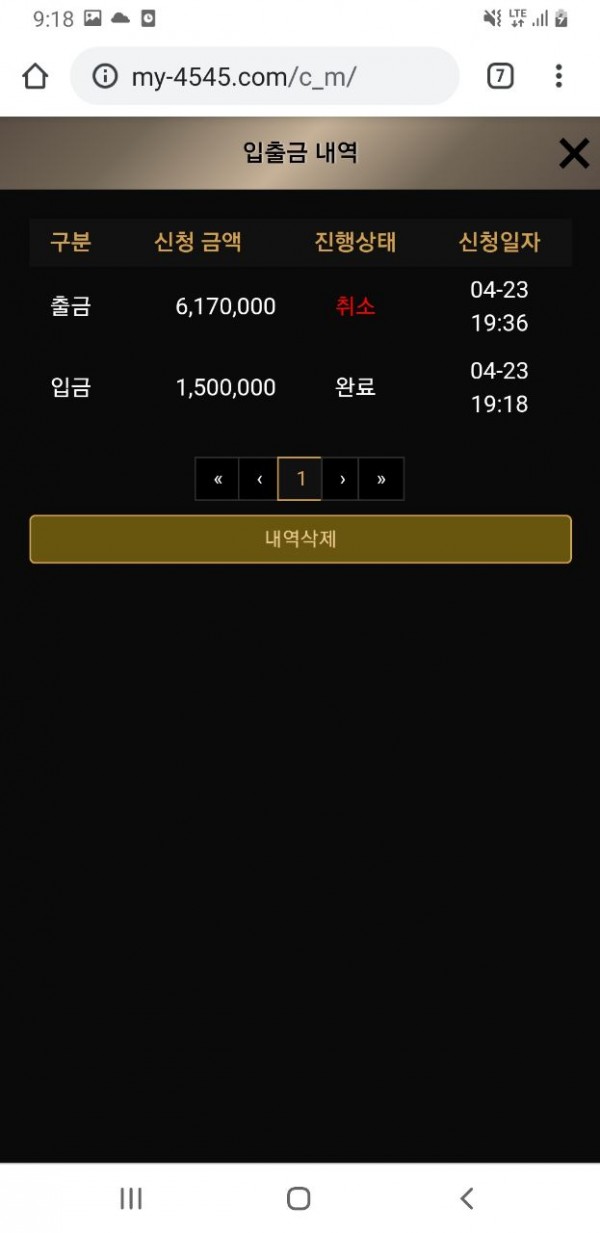Go back with the system back button
This screenshot has width=600, height=1233.
tap(466, 1198)
